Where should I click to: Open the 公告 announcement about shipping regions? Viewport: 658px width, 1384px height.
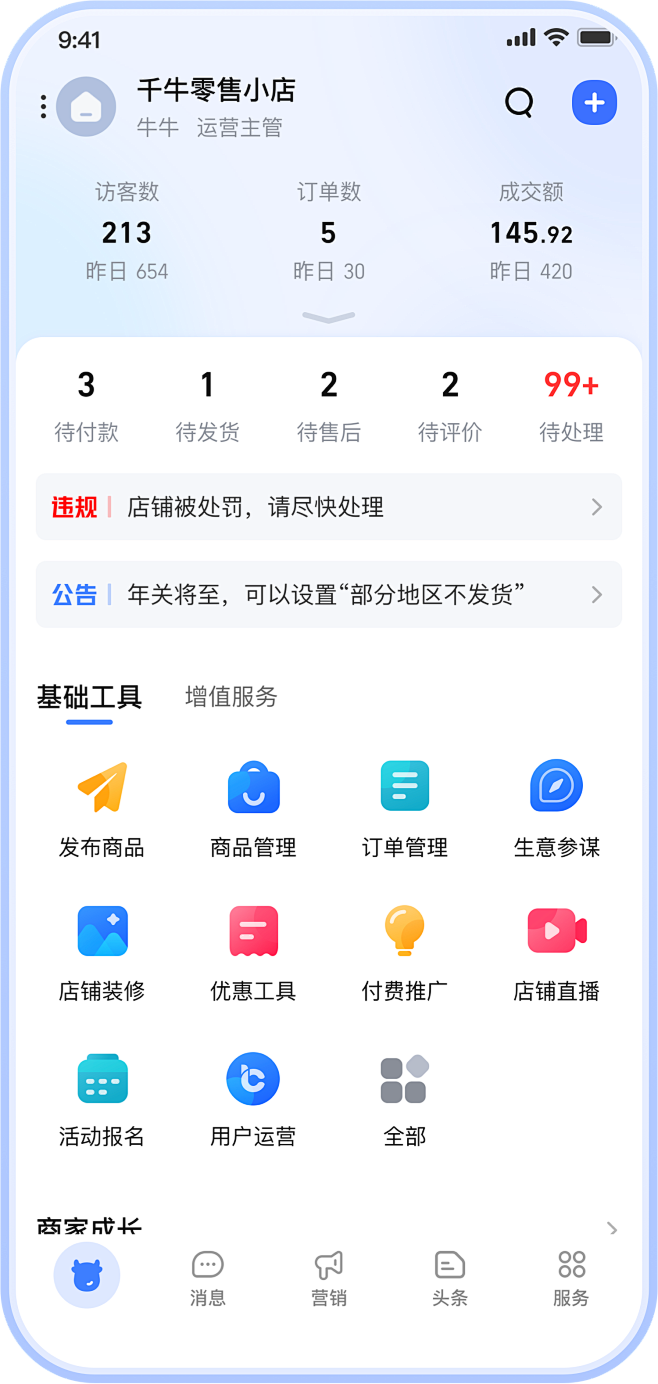(329, 595)
